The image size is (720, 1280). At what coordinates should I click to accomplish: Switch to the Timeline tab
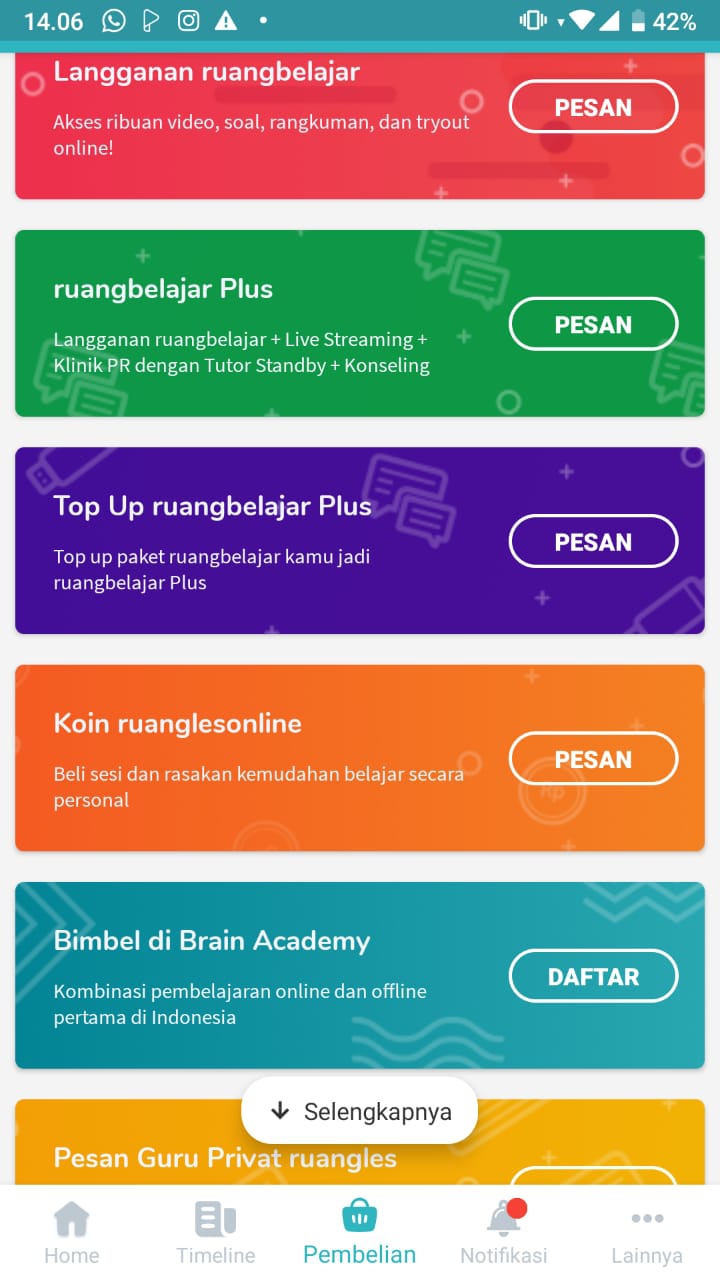click(216, 1233)
